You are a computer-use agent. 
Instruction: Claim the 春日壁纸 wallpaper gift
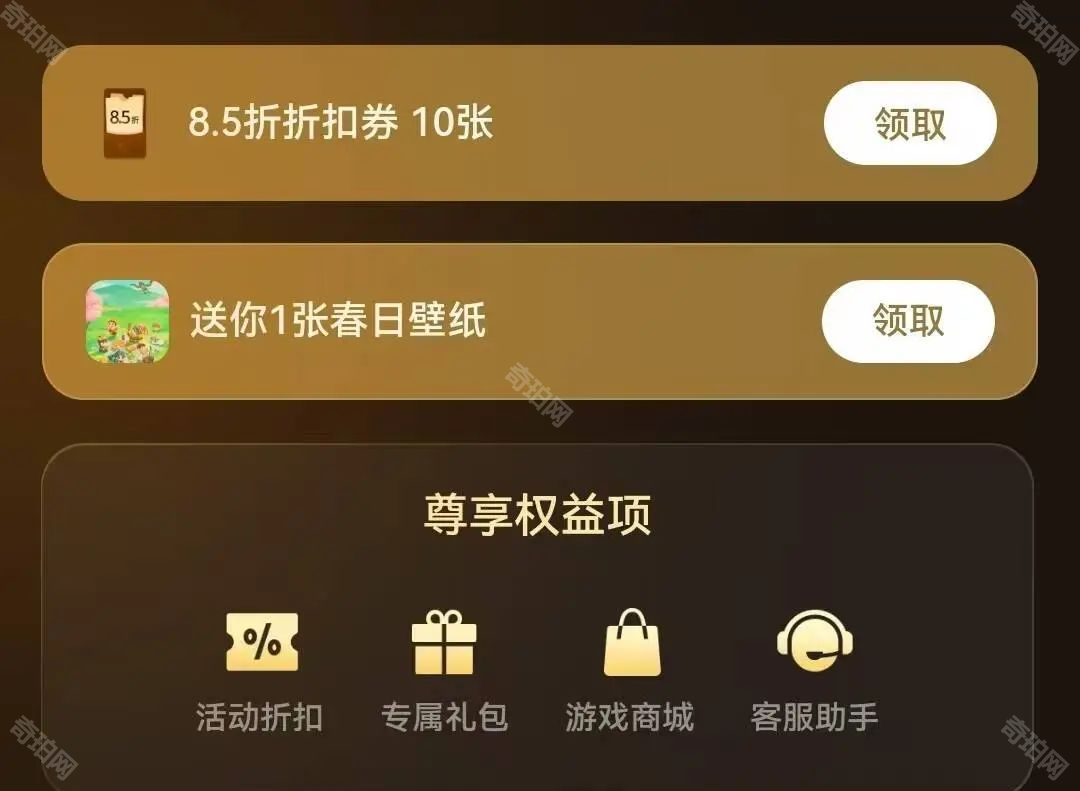pos(907,321)
